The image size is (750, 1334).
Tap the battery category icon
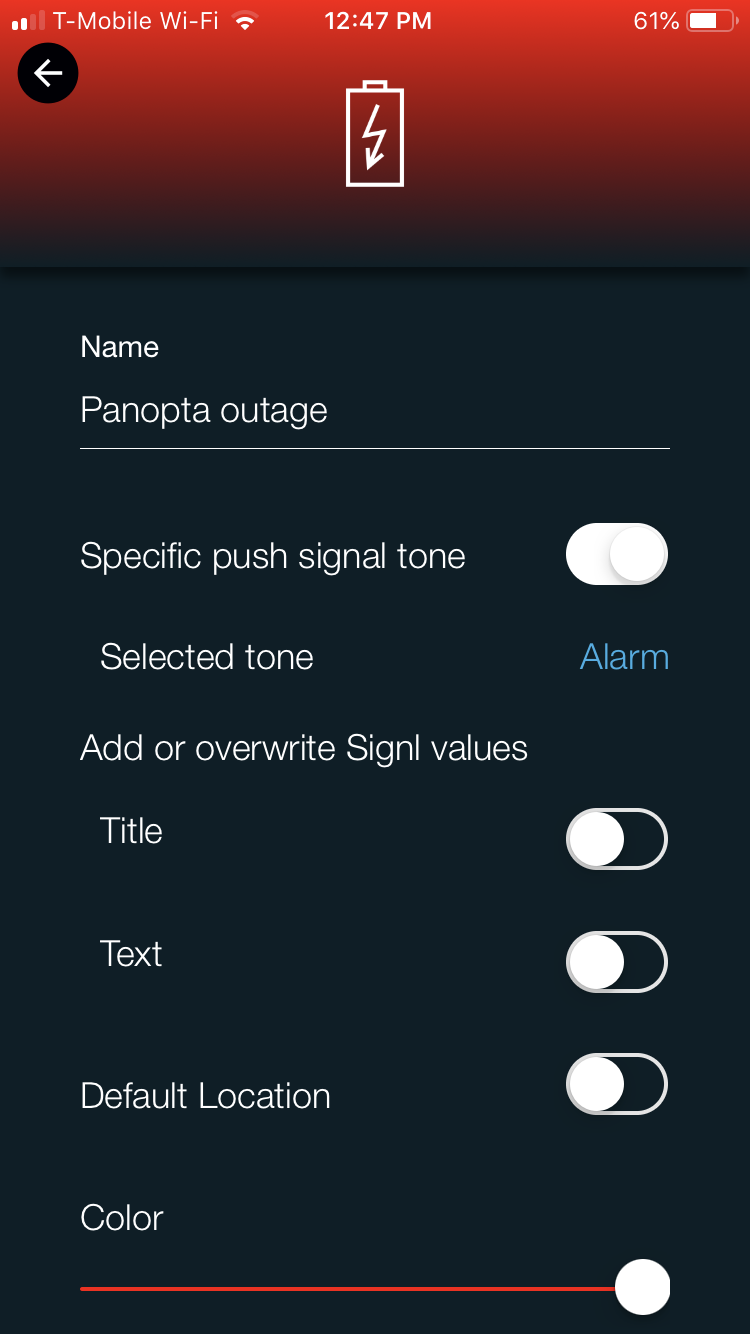tap(375, 134)
